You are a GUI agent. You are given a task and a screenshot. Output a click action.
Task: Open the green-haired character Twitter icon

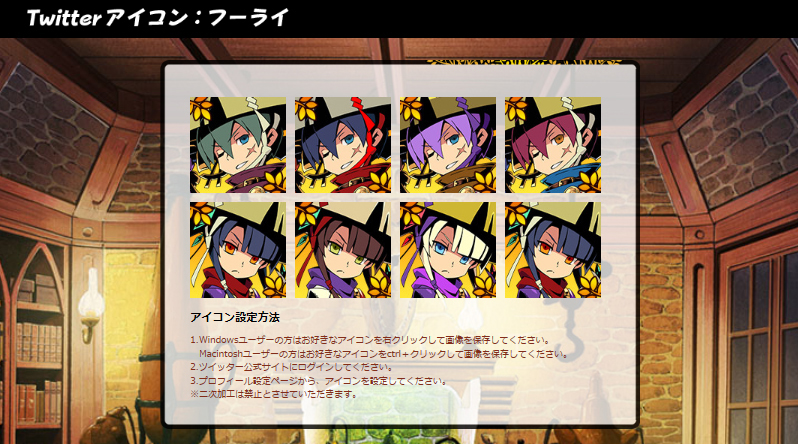pos(237,144)
